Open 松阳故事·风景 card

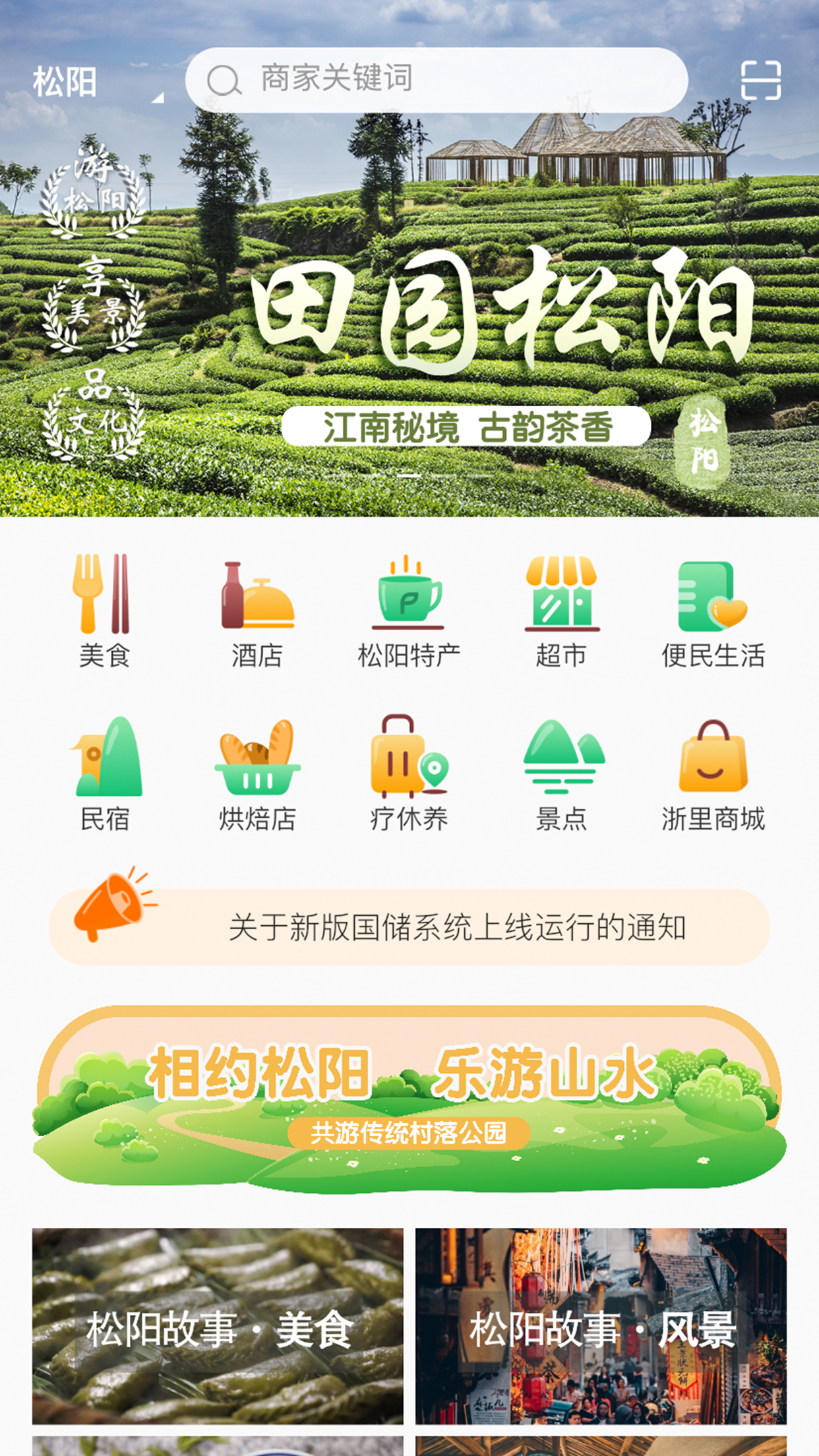(601, 1325)
